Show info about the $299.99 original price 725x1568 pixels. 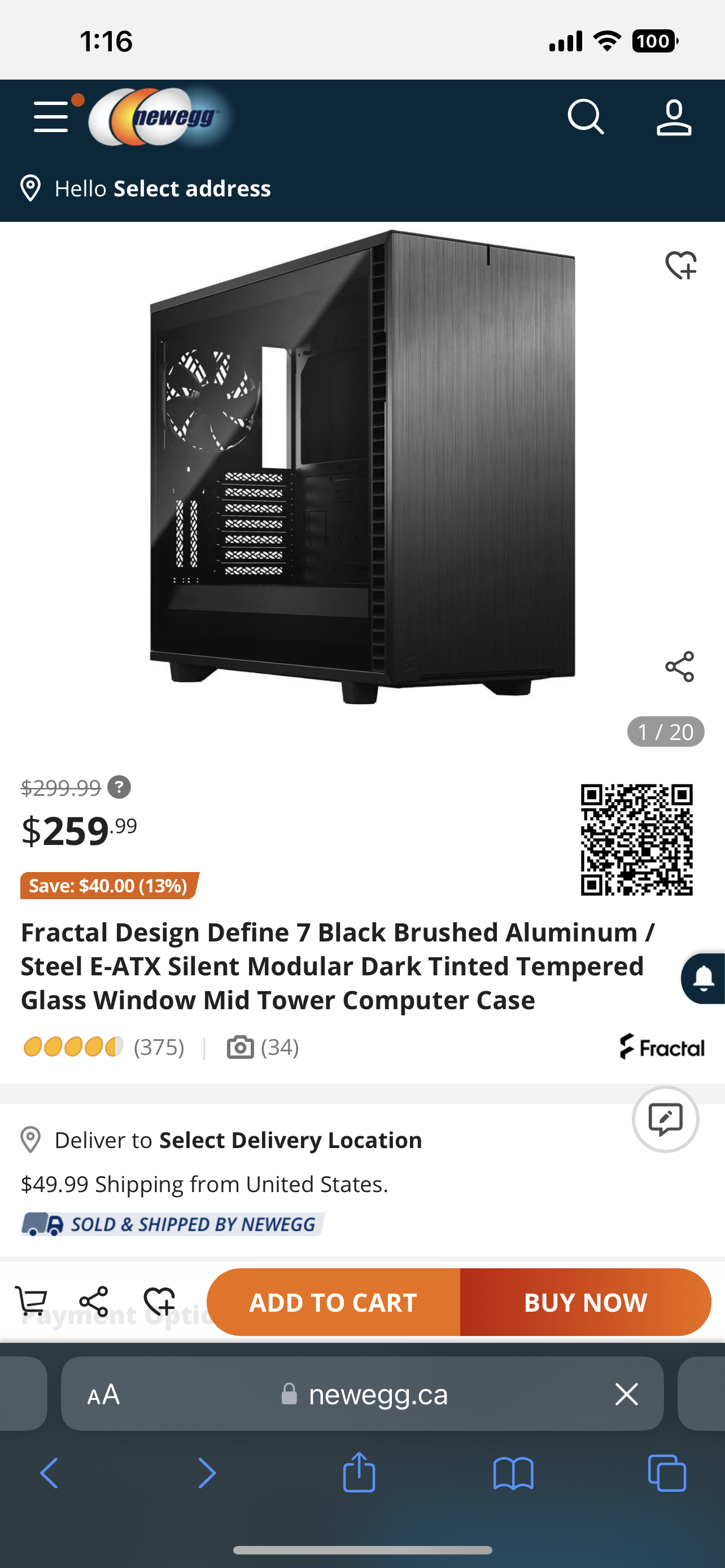pos(119,787)
